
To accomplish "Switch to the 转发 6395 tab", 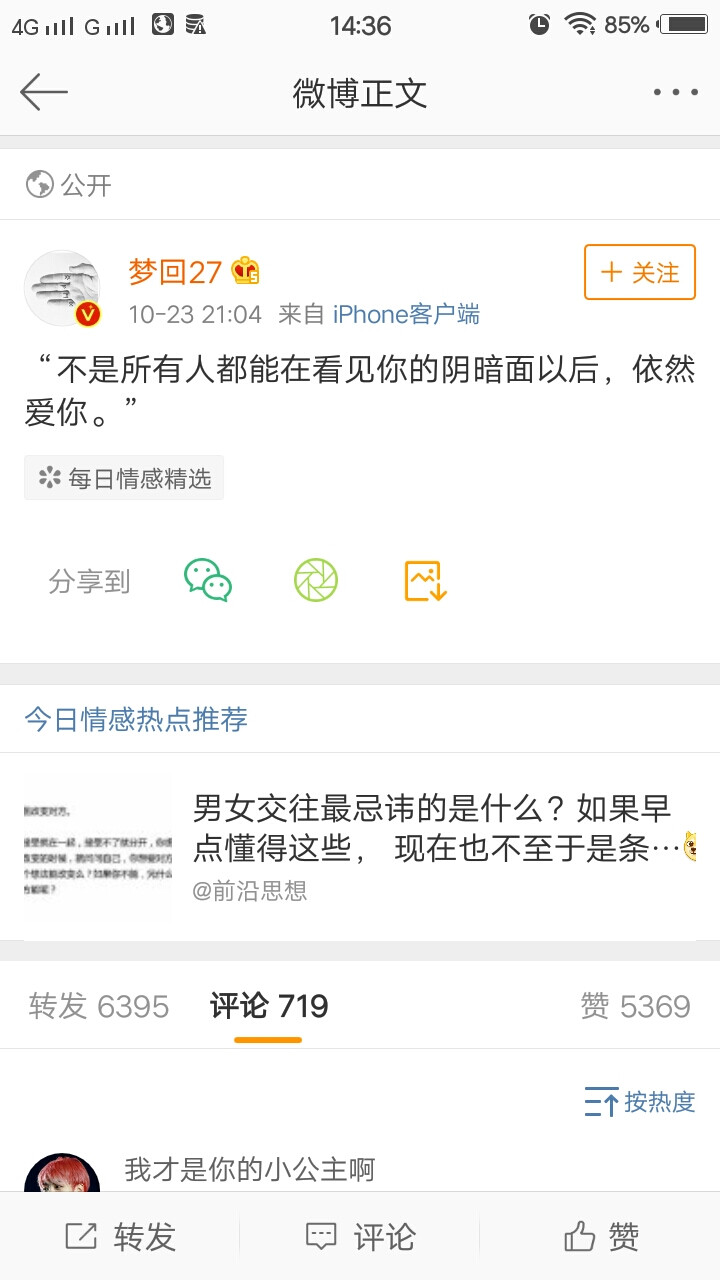I will (99, 1006).
